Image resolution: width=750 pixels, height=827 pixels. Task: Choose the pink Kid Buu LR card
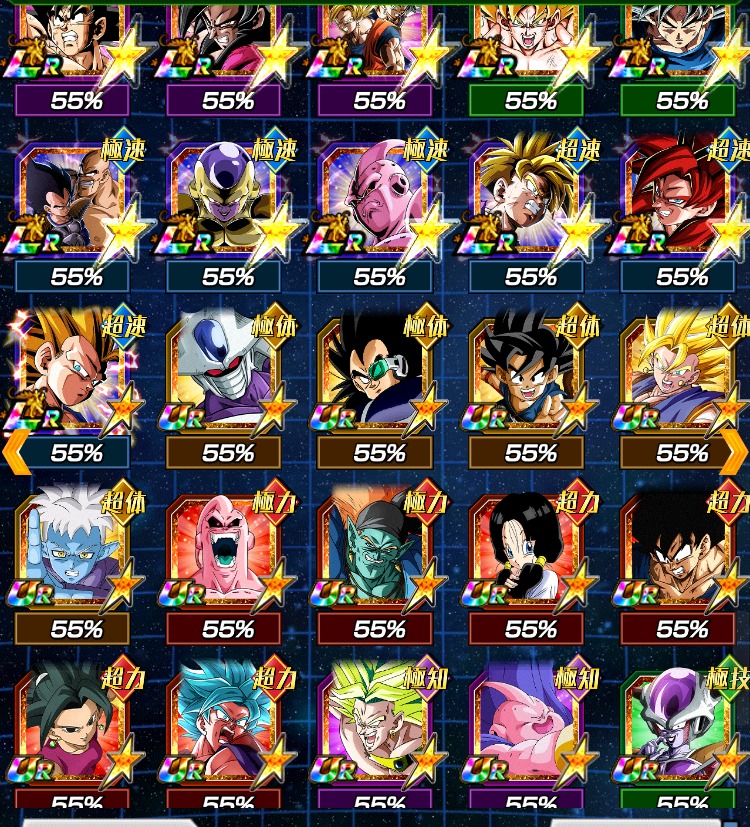(x=375, y=200)
